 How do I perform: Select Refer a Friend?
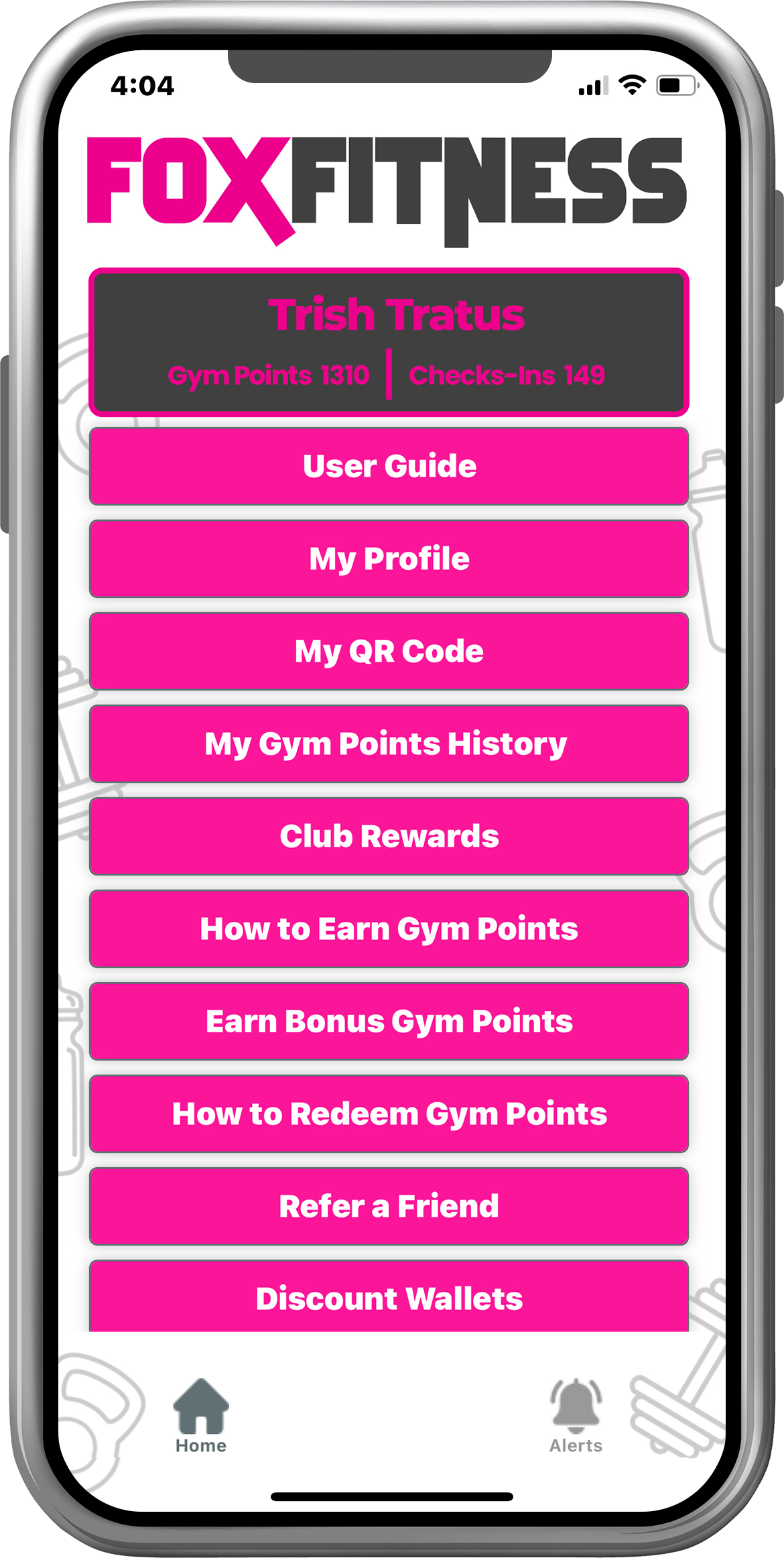pyautogui.click(x=389, y=1206)
